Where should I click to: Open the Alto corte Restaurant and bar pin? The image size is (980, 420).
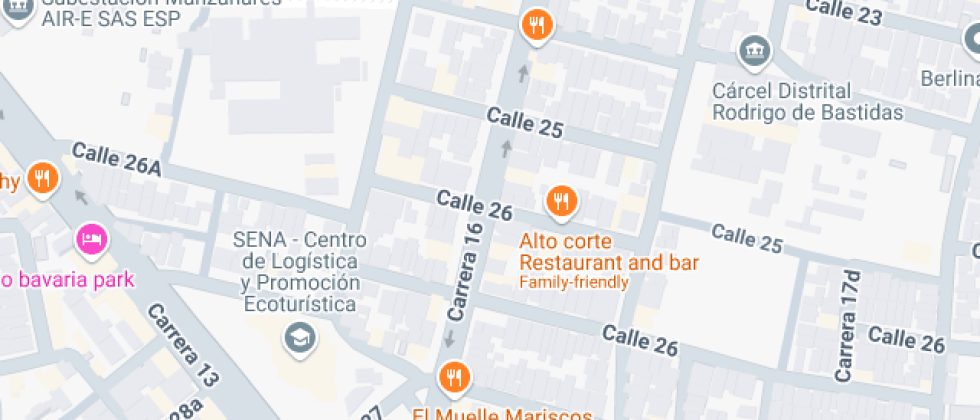562,203
